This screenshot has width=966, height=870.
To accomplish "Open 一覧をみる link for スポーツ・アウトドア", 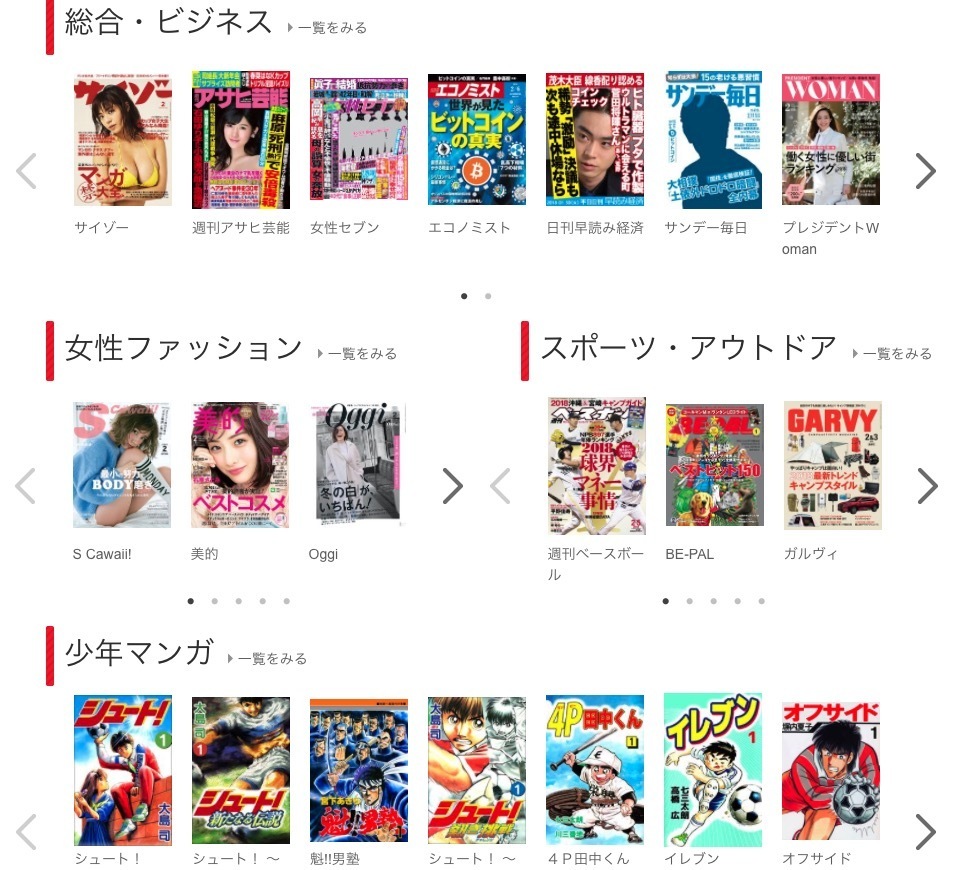I will 897,353.
